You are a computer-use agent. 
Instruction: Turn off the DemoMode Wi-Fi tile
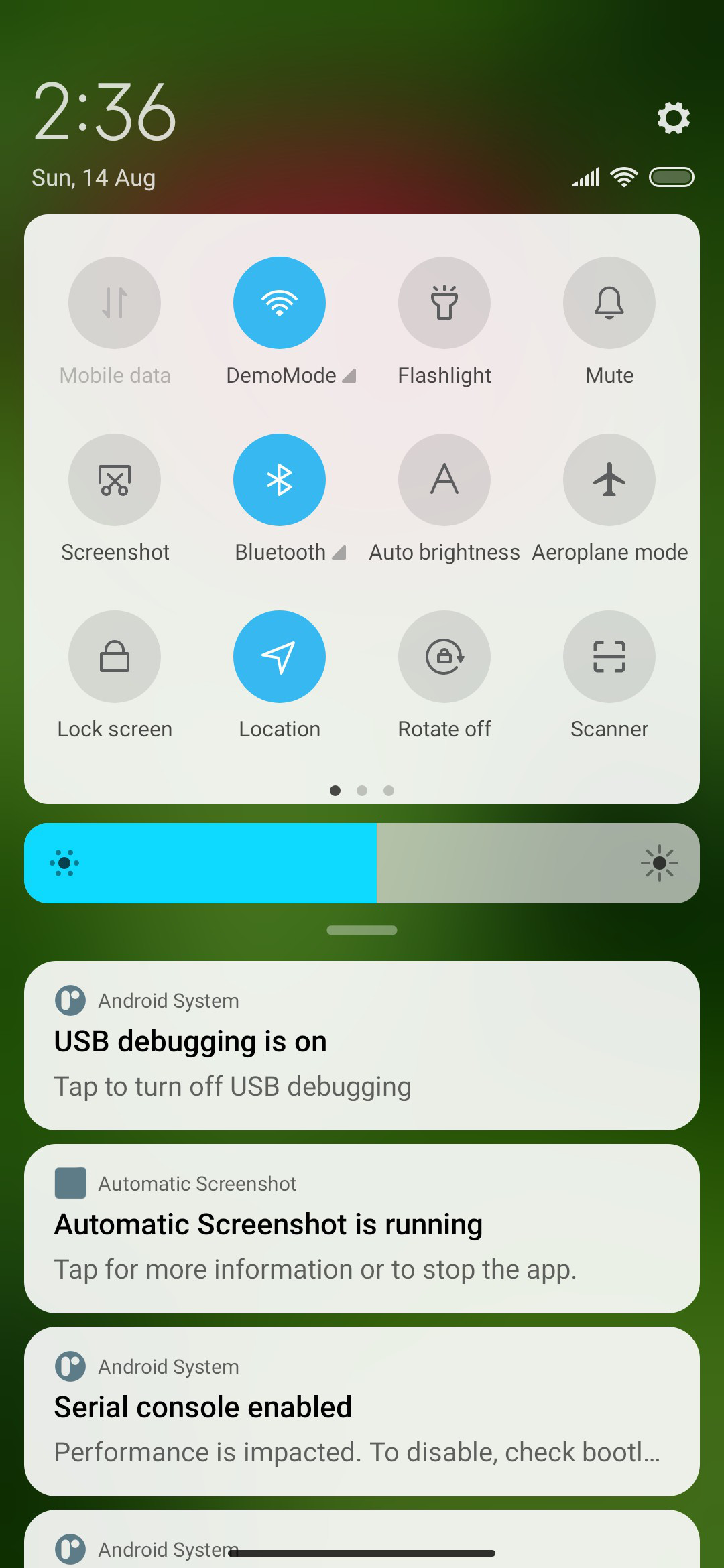tap(280, 303)
